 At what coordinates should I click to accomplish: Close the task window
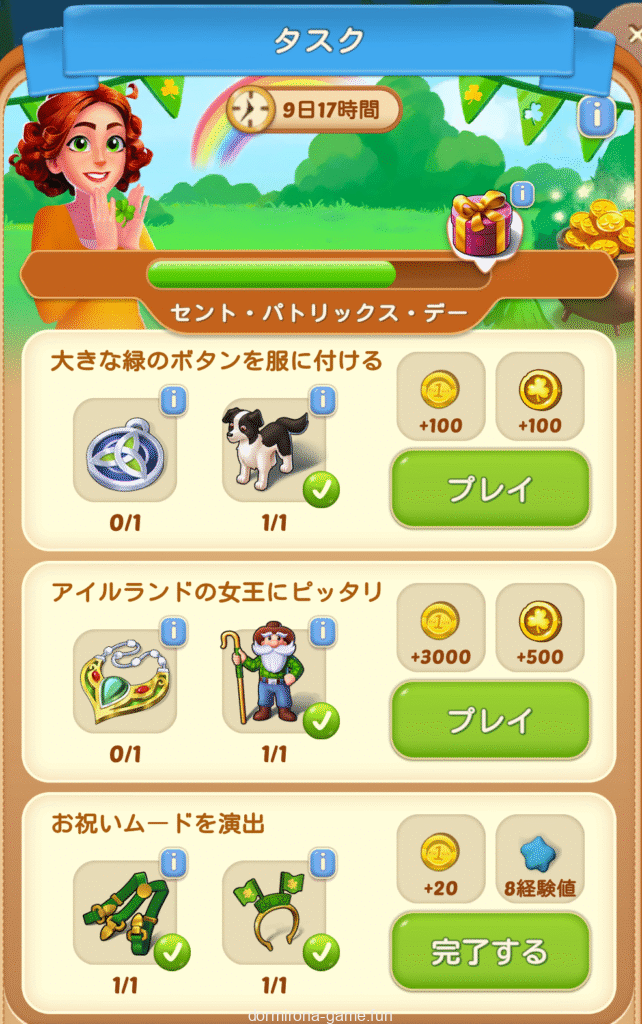[x=633, y=33]
